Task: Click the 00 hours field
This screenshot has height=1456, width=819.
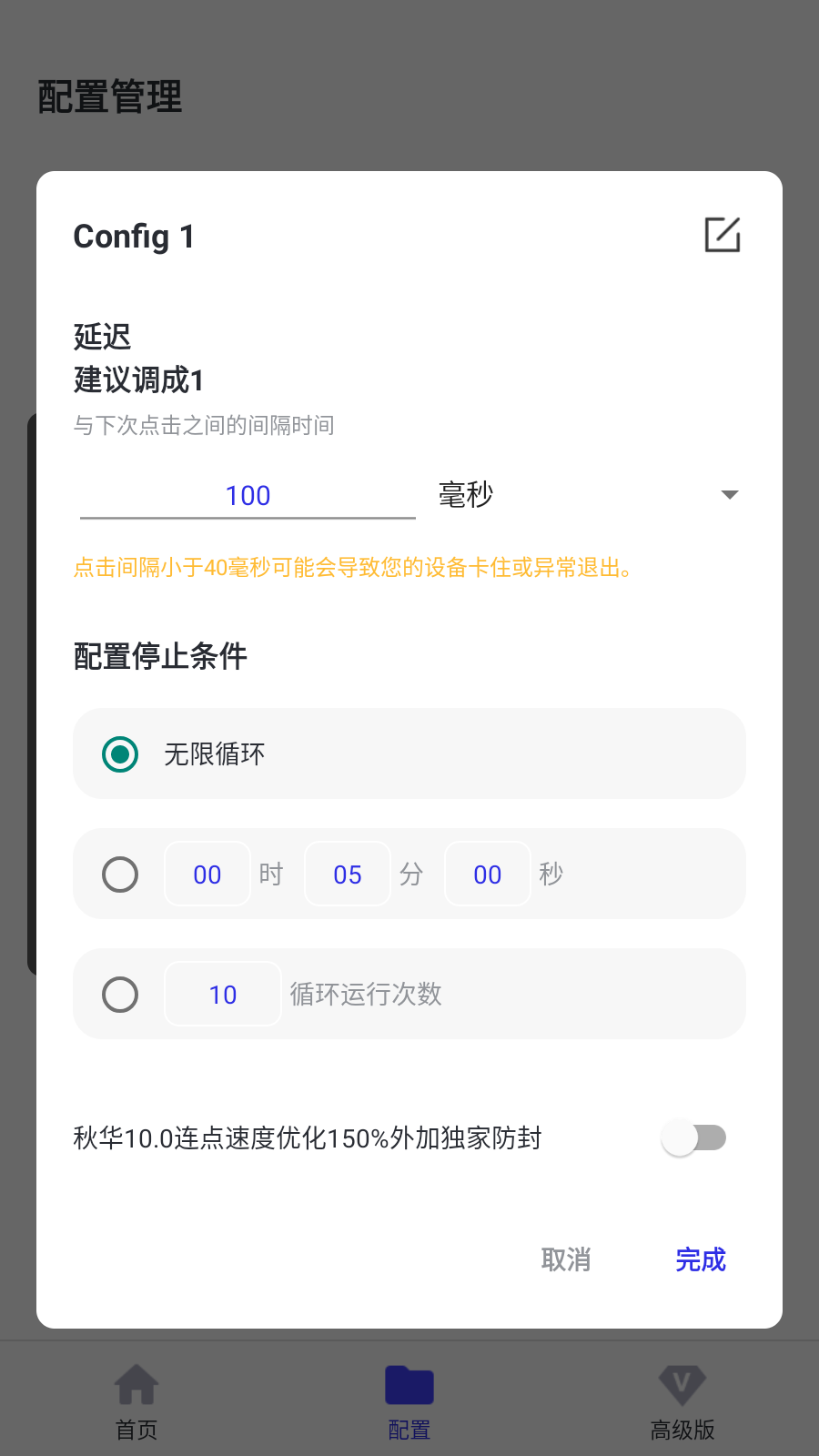Action: point(207,874)
